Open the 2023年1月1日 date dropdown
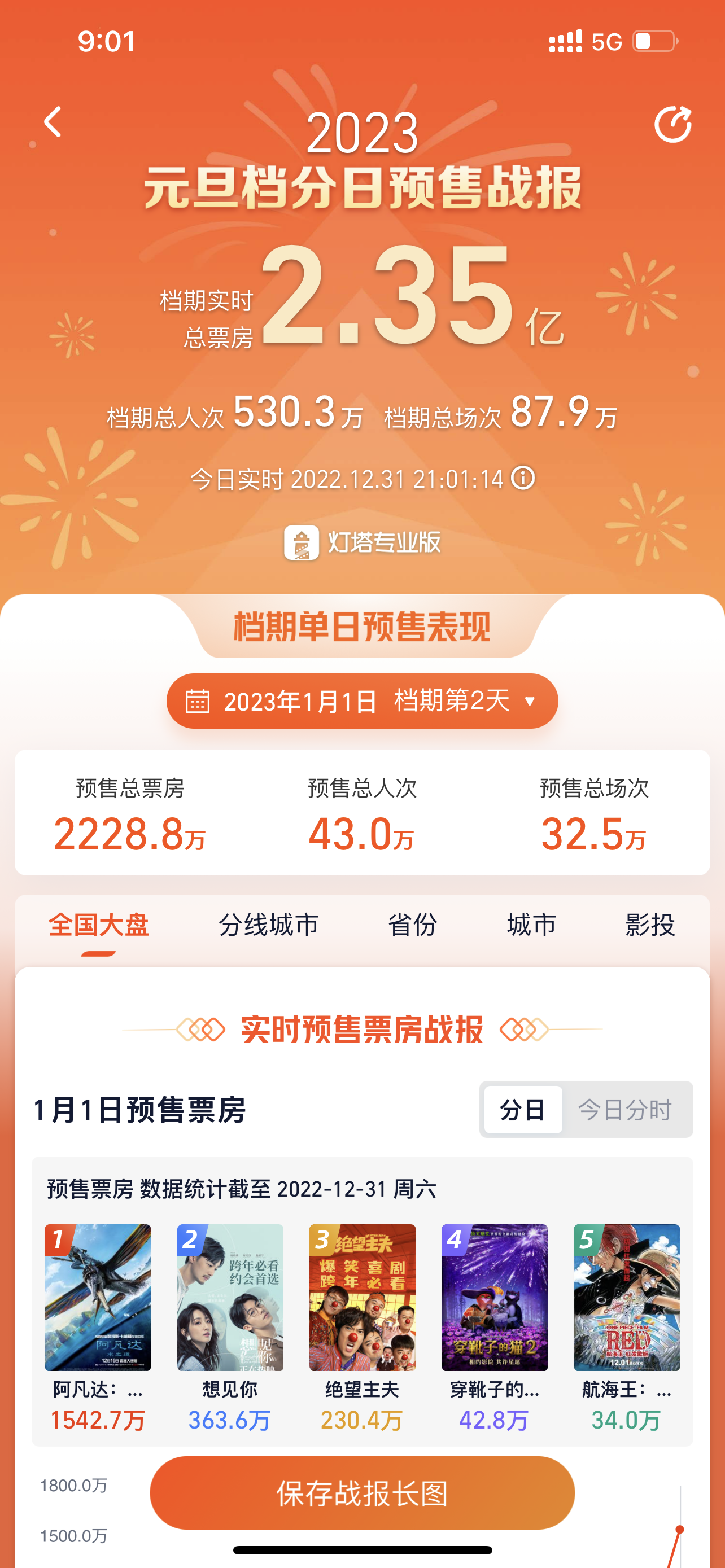725x1568 pixels. pyautogui.click(x=362, y=701)
